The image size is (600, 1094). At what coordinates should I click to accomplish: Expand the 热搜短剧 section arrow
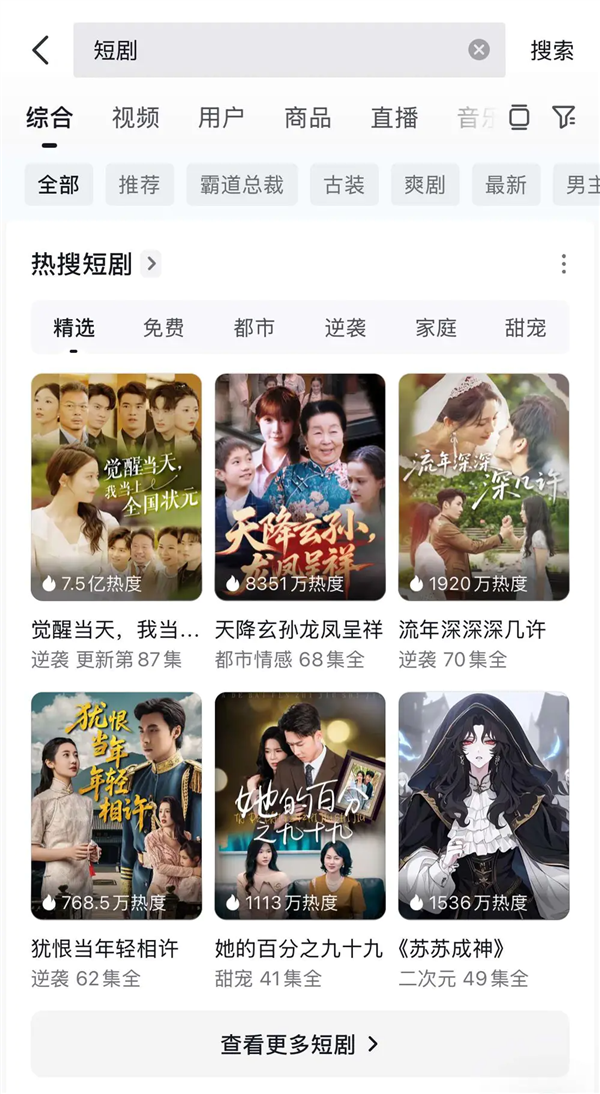point(151,264)
